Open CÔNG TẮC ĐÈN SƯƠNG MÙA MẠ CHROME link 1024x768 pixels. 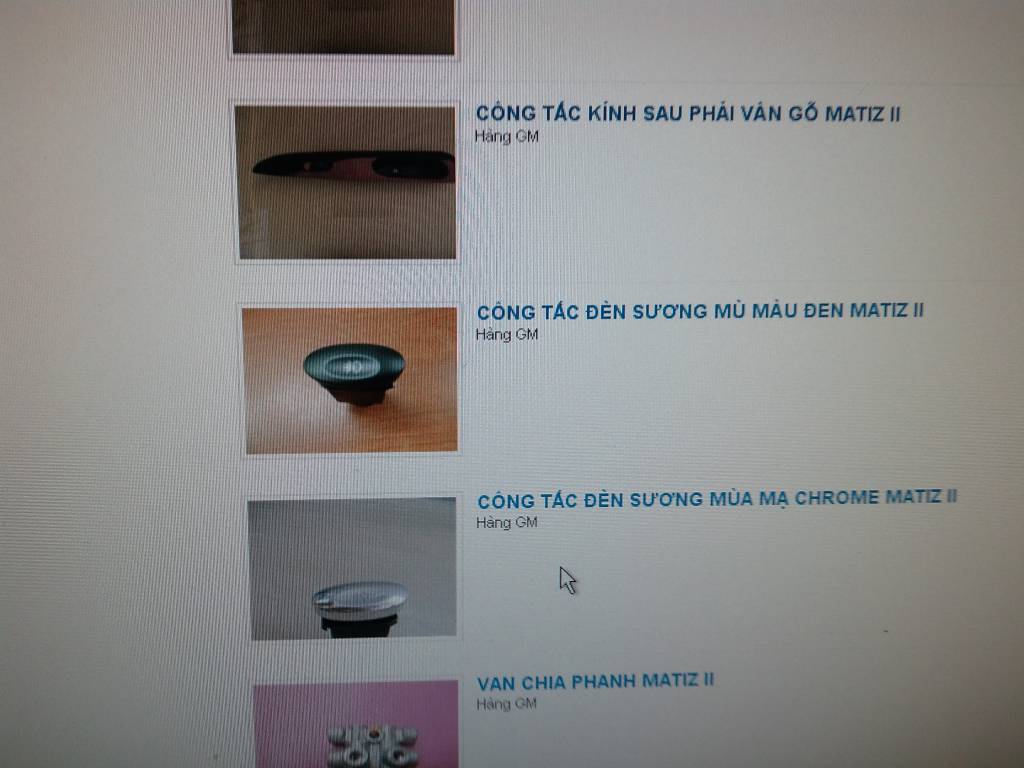[x=716, y=499]
